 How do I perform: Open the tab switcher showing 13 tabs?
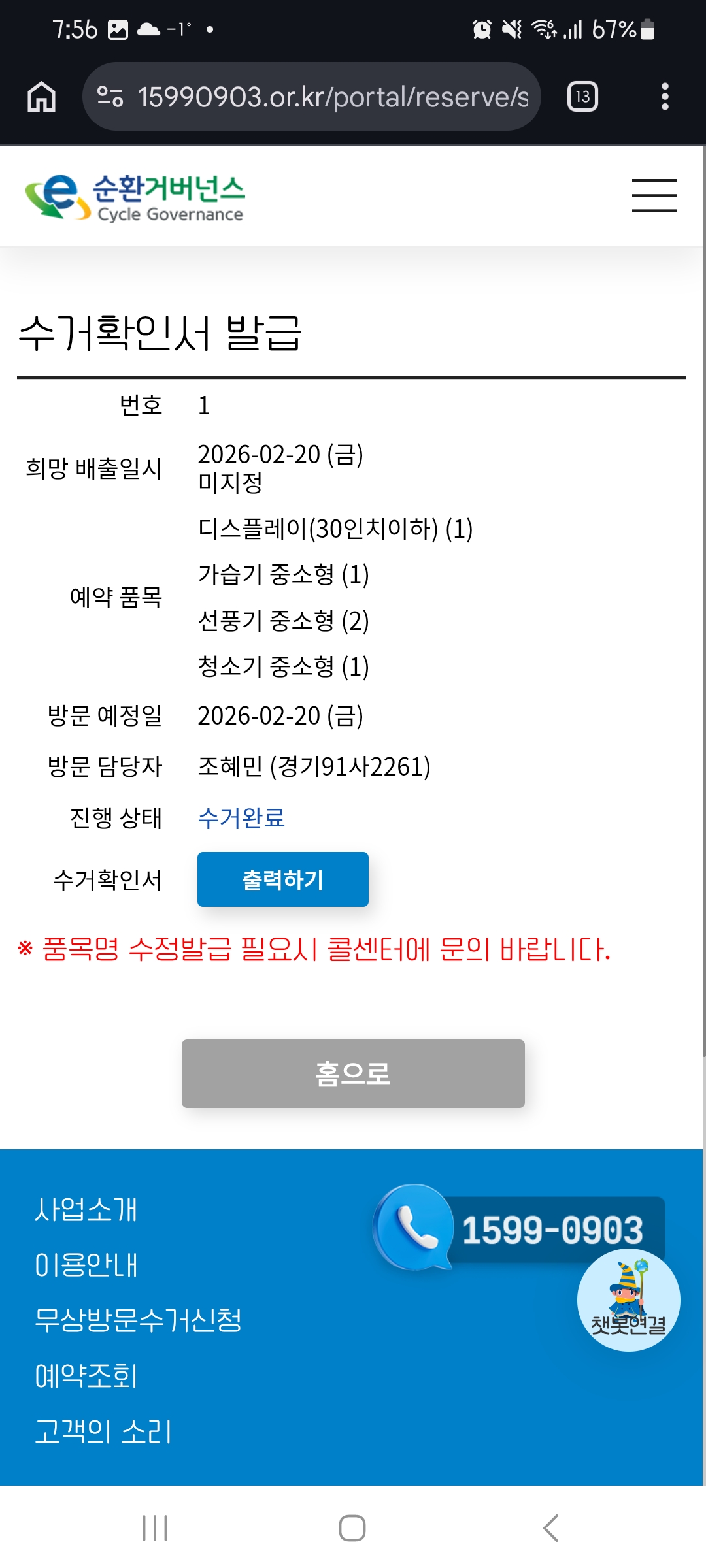click(582, 97)
